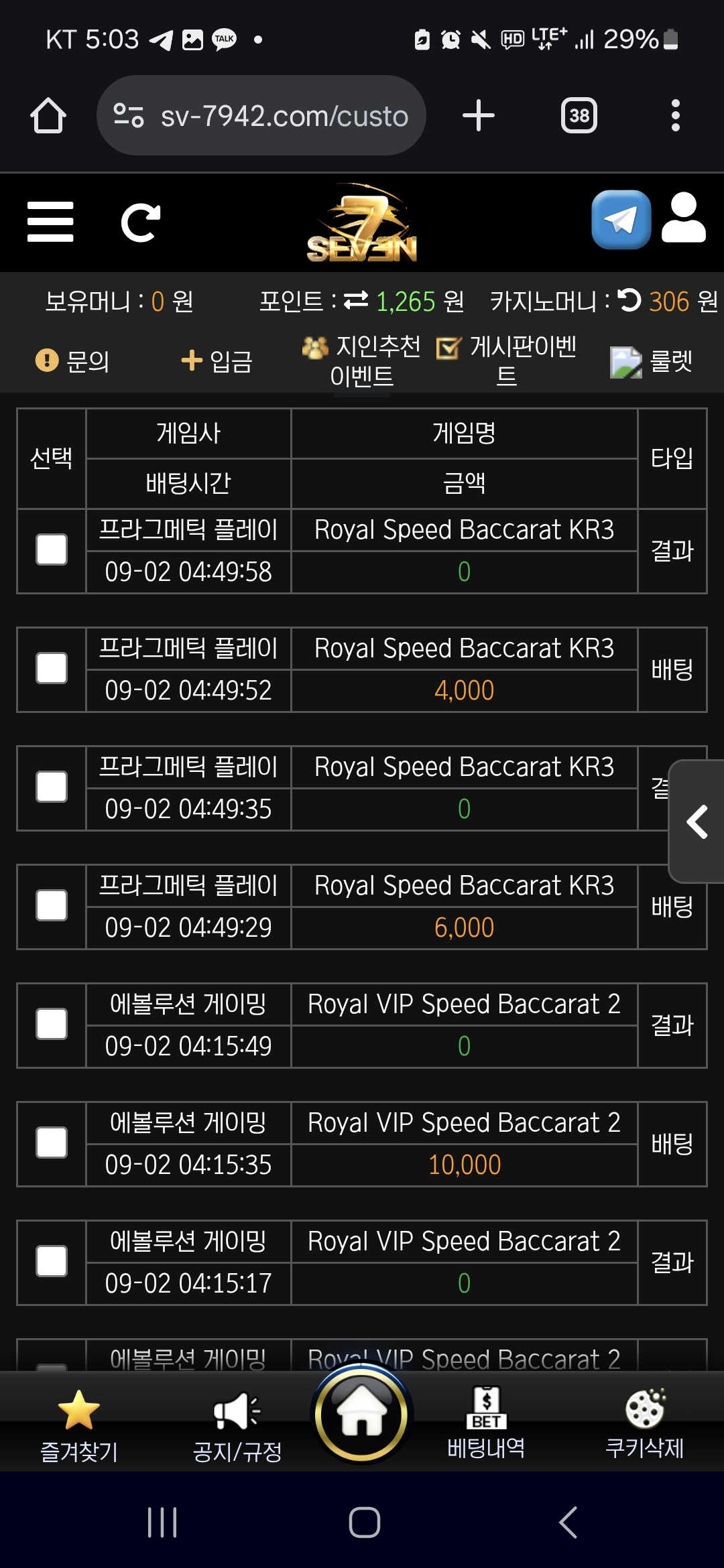Expand the side panel arrow
The image size is (724, 1568).
pos(697,822)
